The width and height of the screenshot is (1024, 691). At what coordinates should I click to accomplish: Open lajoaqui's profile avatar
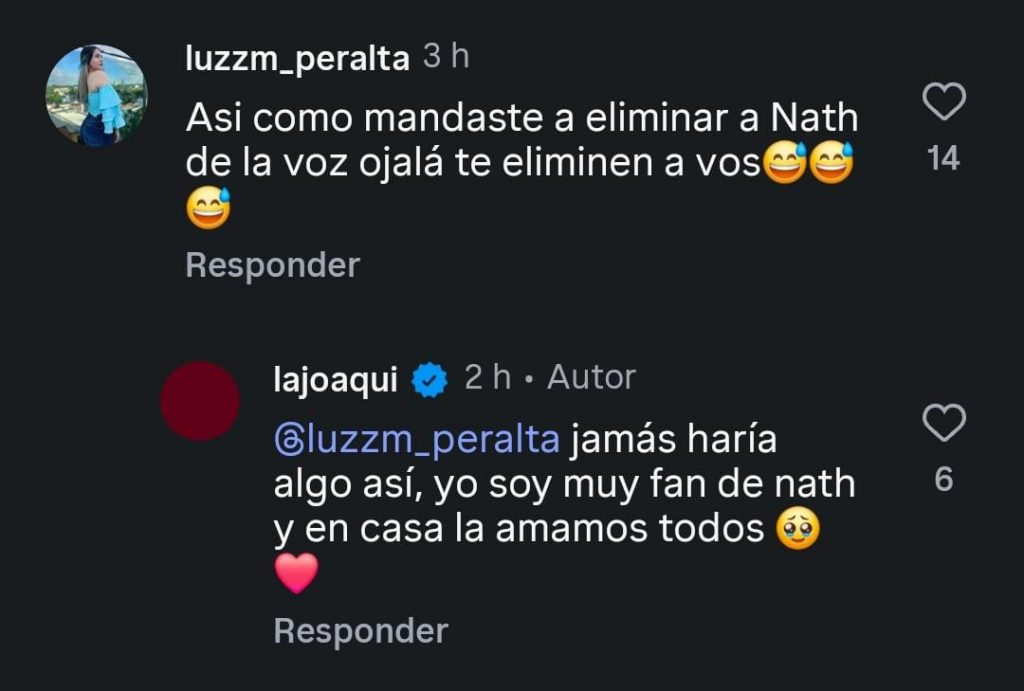[x=200, y=401]
